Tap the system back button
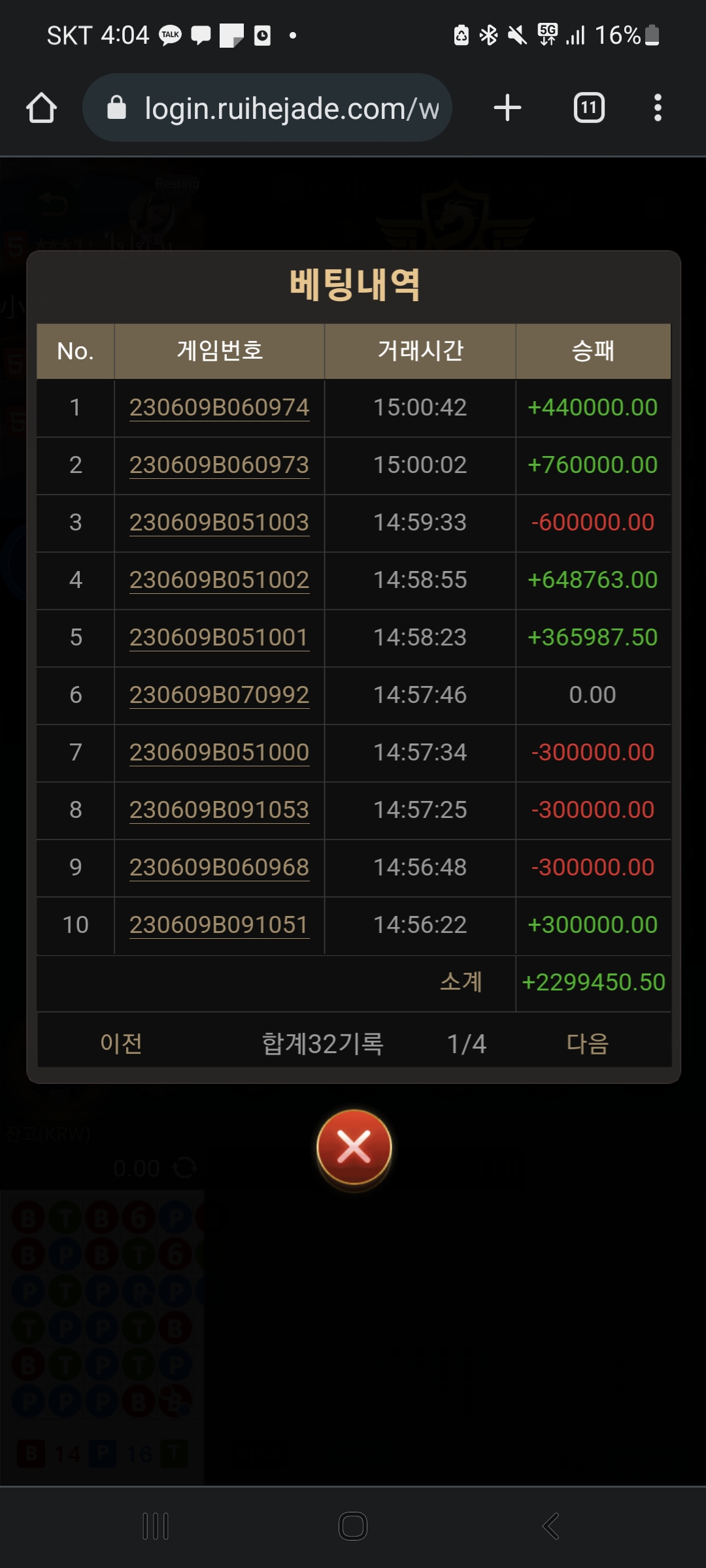 tap(550, 1526)
